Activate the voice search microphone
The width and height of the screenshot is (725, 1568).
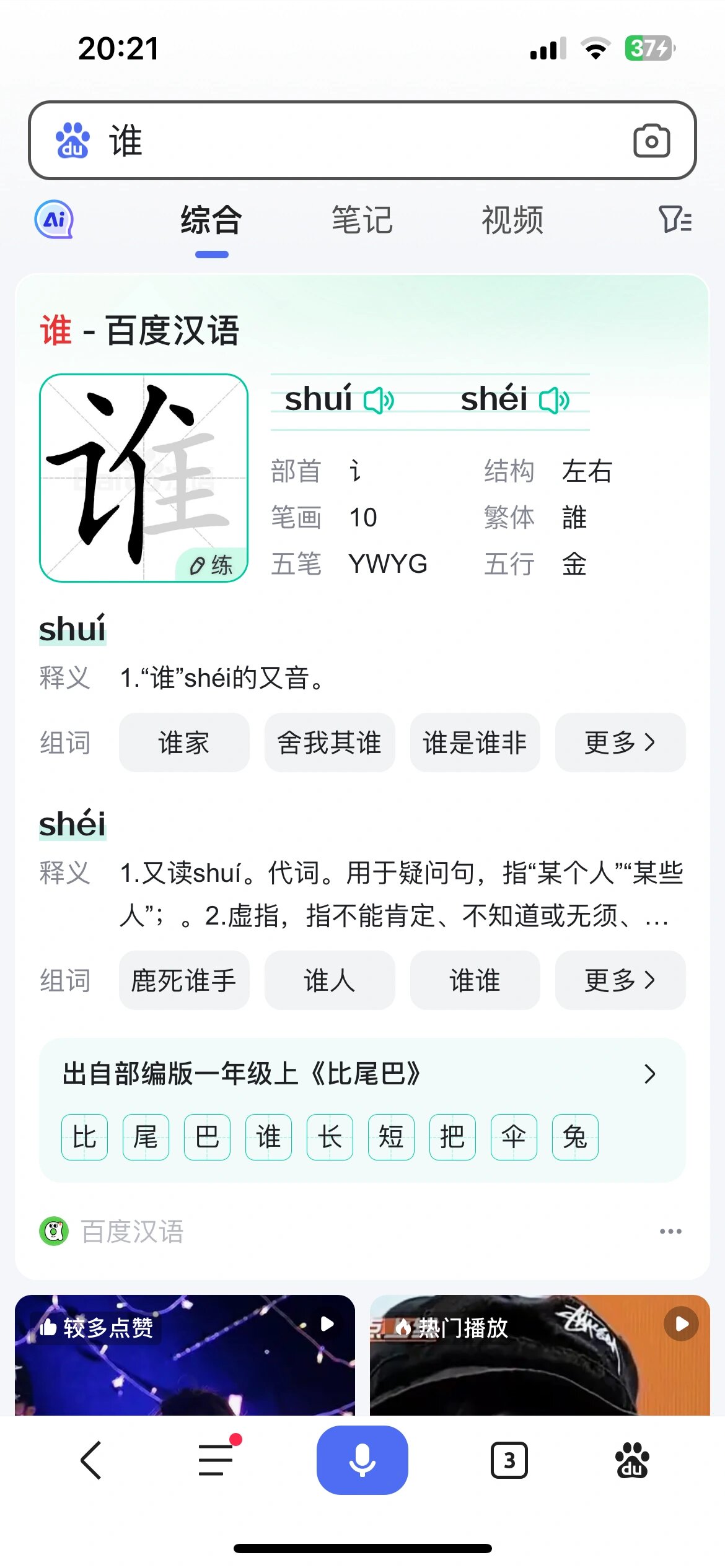coord(362,1460)
